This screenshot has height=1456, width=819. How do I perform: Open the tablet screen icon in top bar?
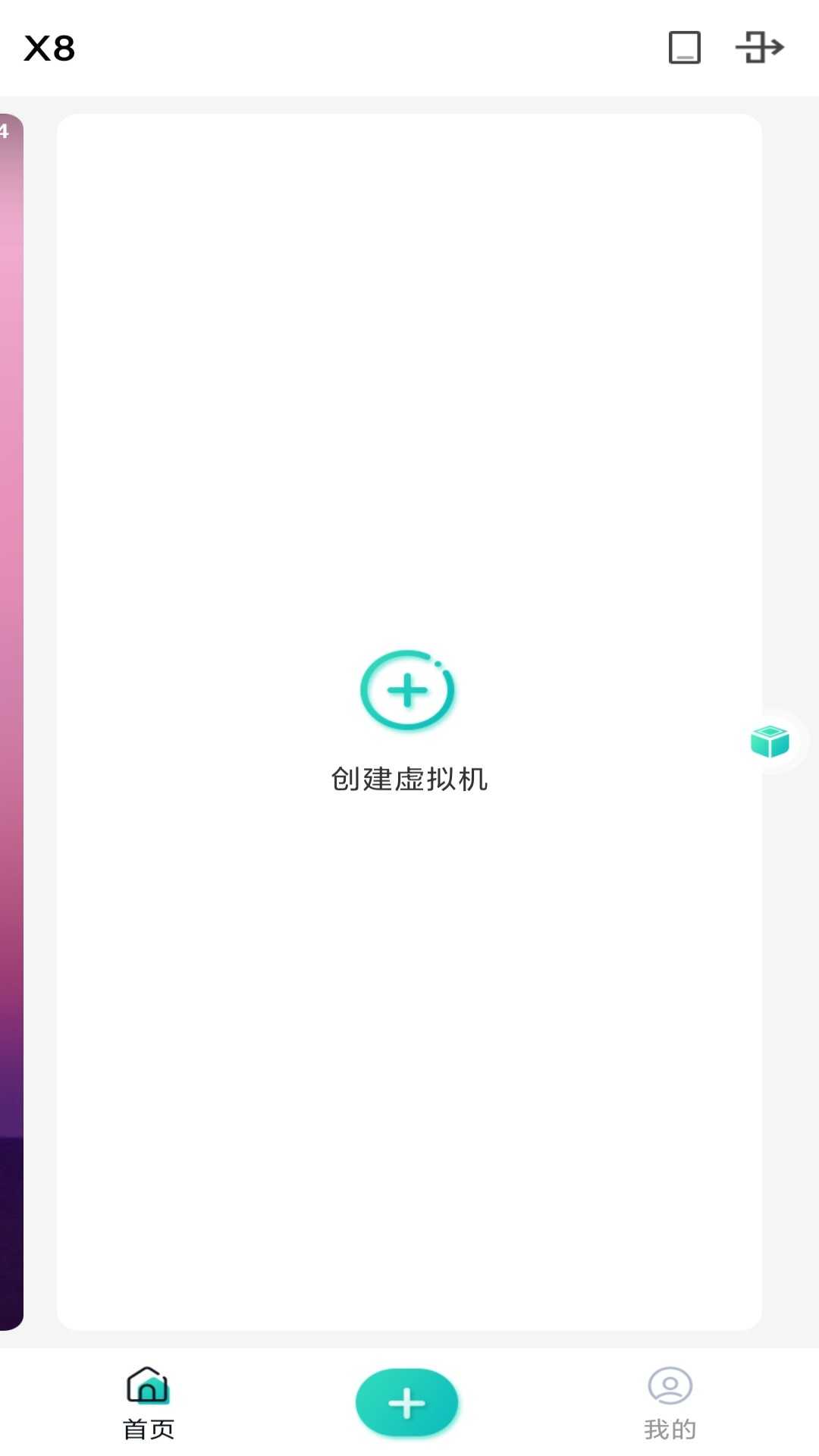pyautogui.click(x=684, y=48)
